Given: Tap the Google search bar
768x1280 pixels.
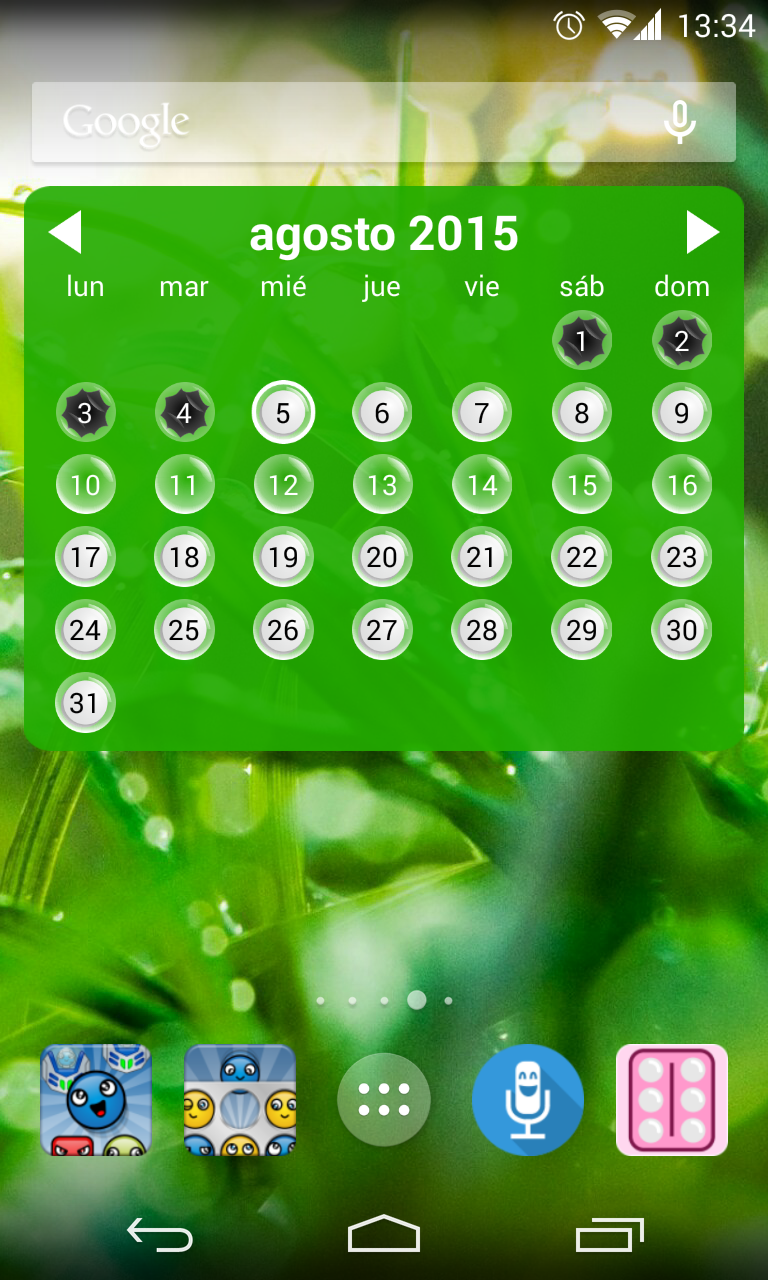Looking at the screenshot, I should 340,122.
